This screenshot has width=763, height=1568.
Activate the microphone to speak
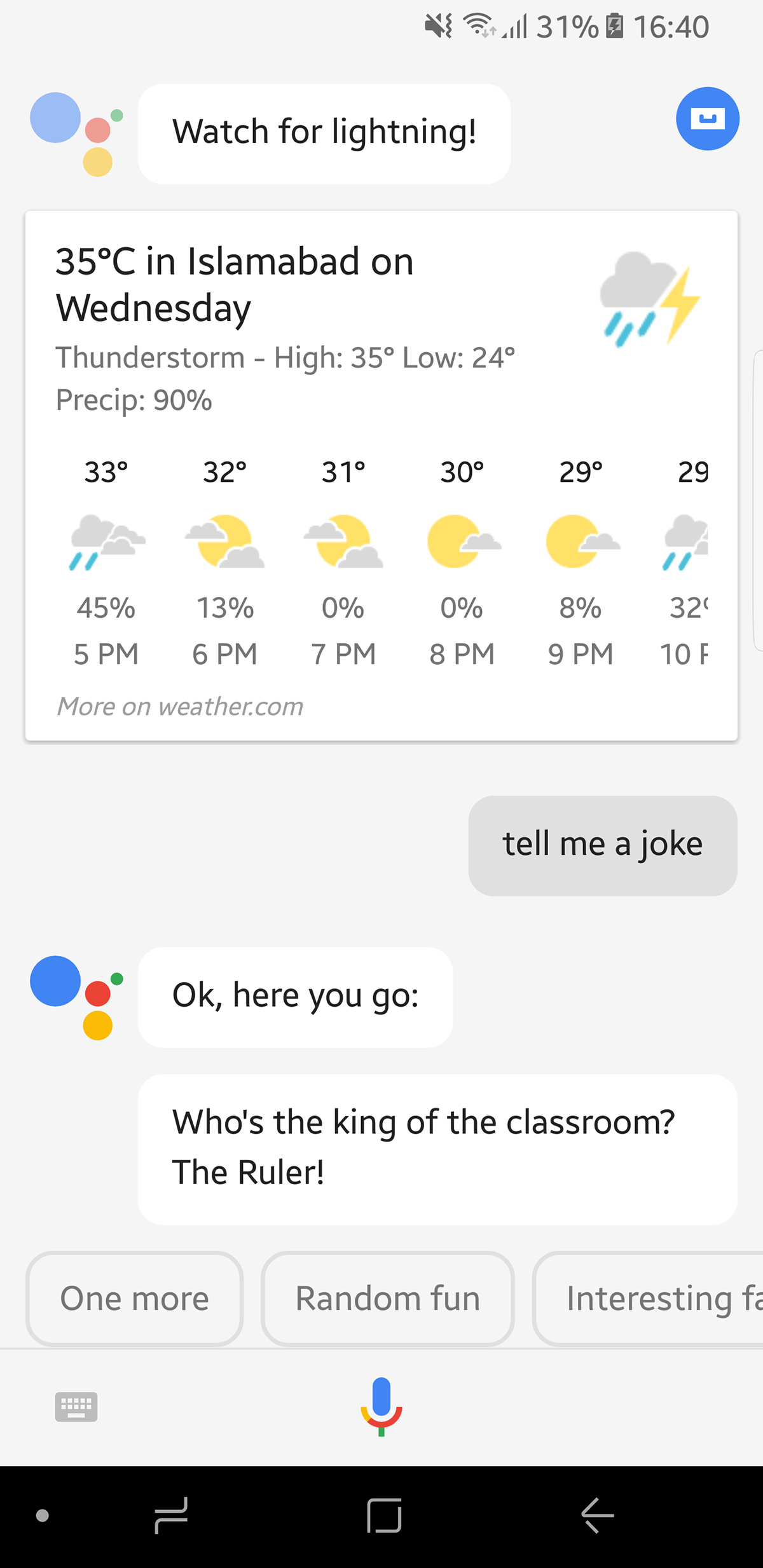click(x=381, y=1405)
